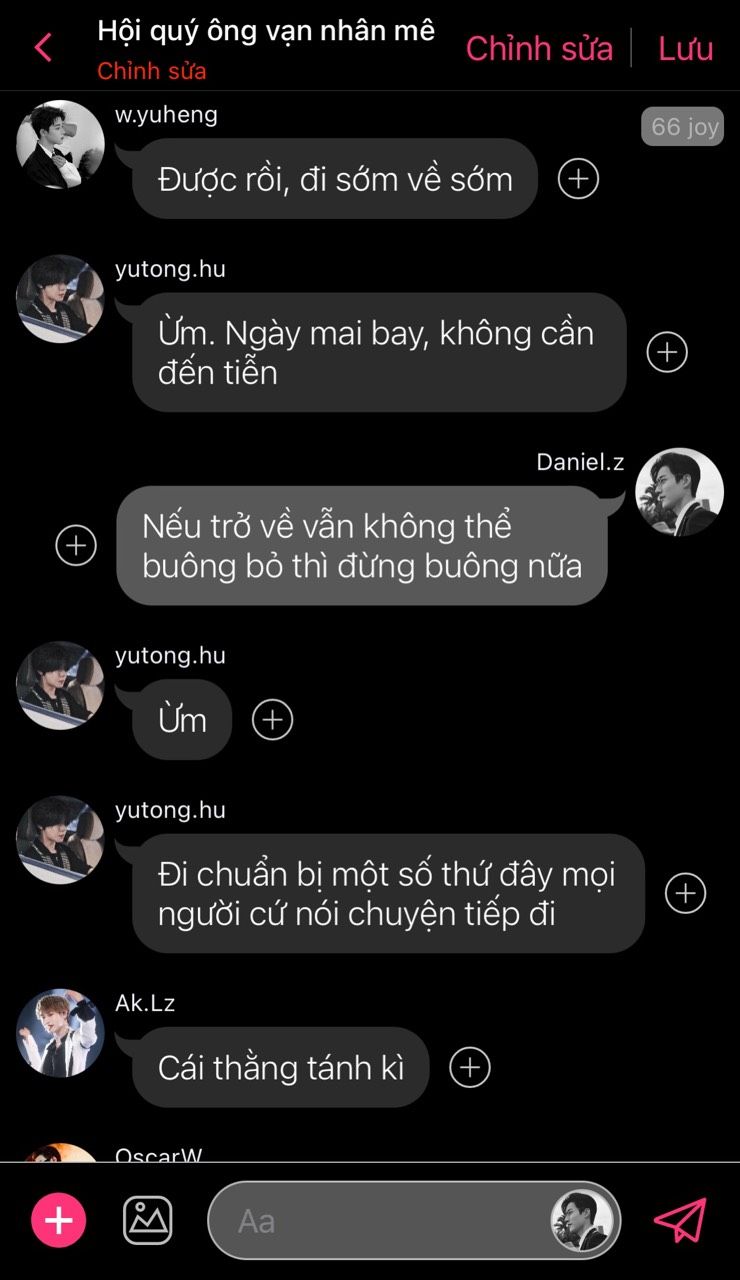
Task: Tap plus beside Daniel.z's message
Action: tap(76, 546)
